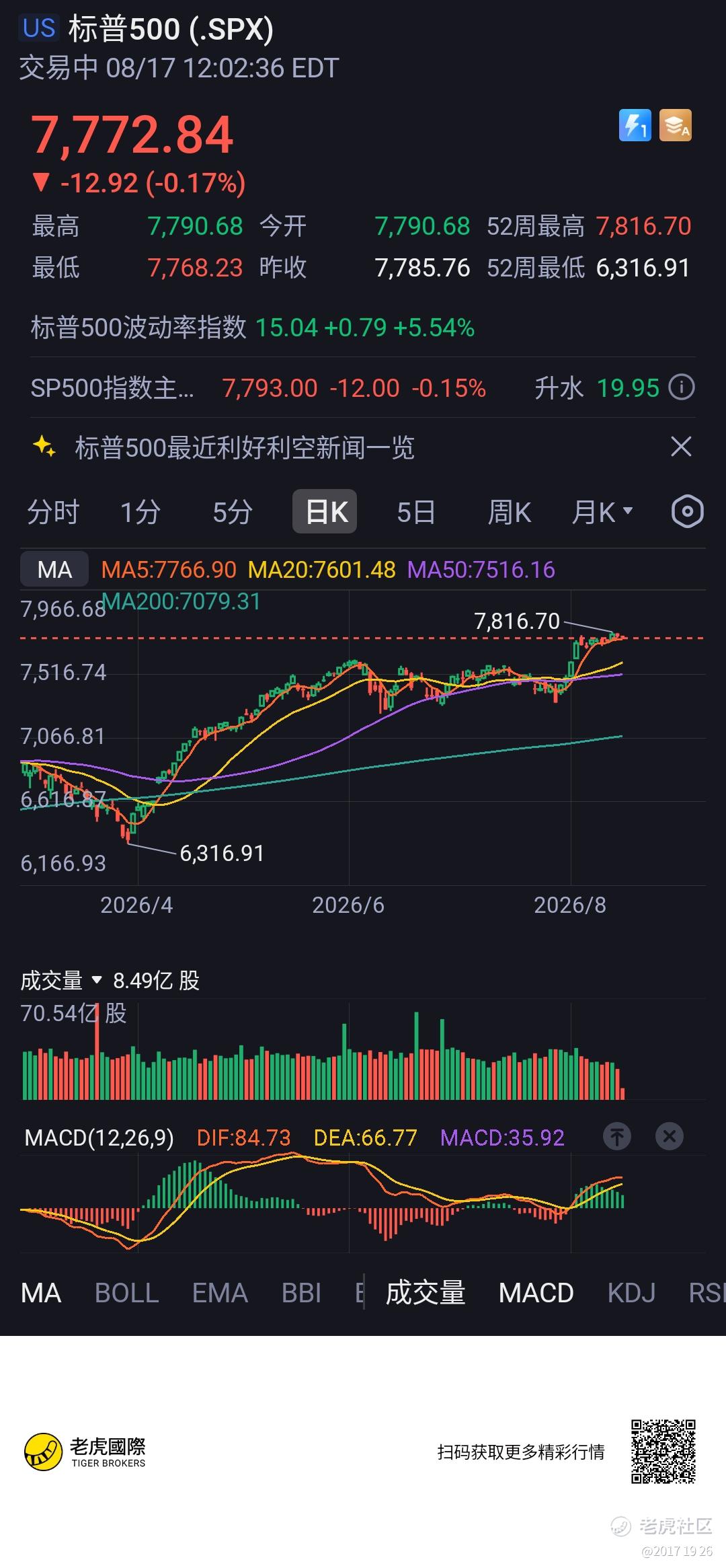The width and height of the screenshot is (726, 1568).
Task: Open the 标普500波动率指数 row
Action: pos(363,328)
